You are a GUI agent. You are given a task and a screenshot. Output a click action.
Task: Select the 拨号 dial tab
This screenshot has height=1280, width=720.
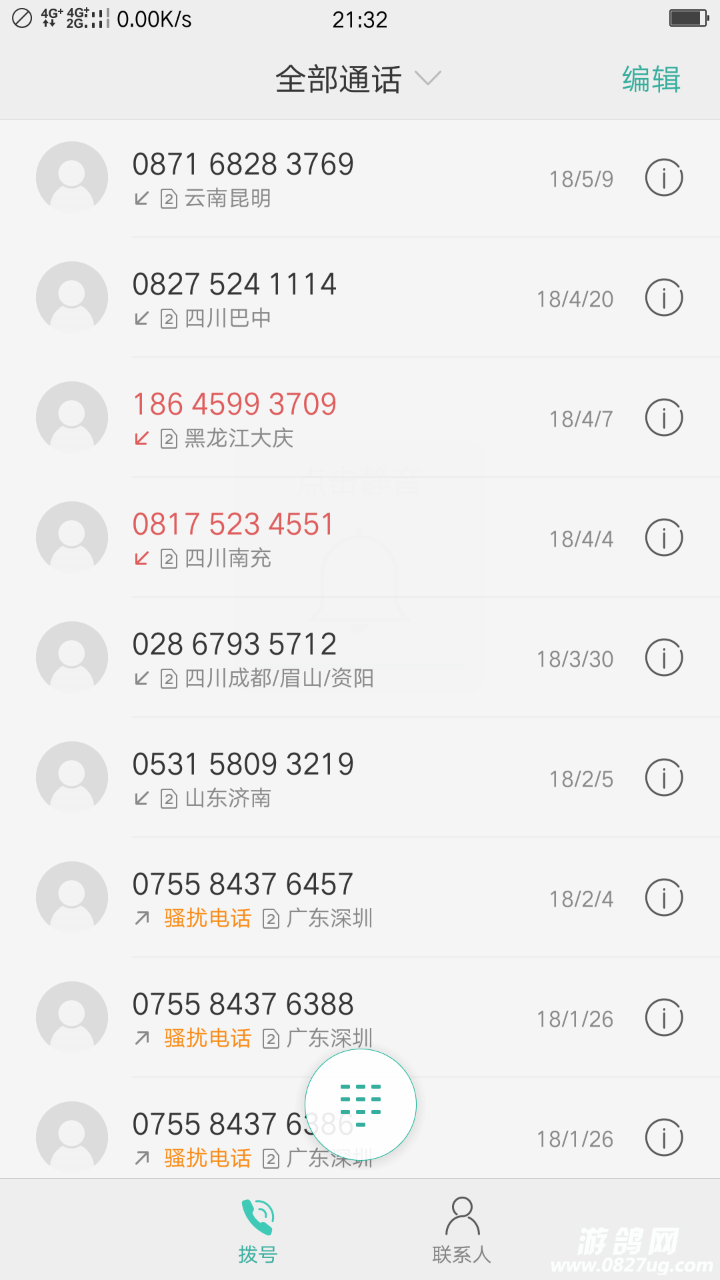(257, 1230)
